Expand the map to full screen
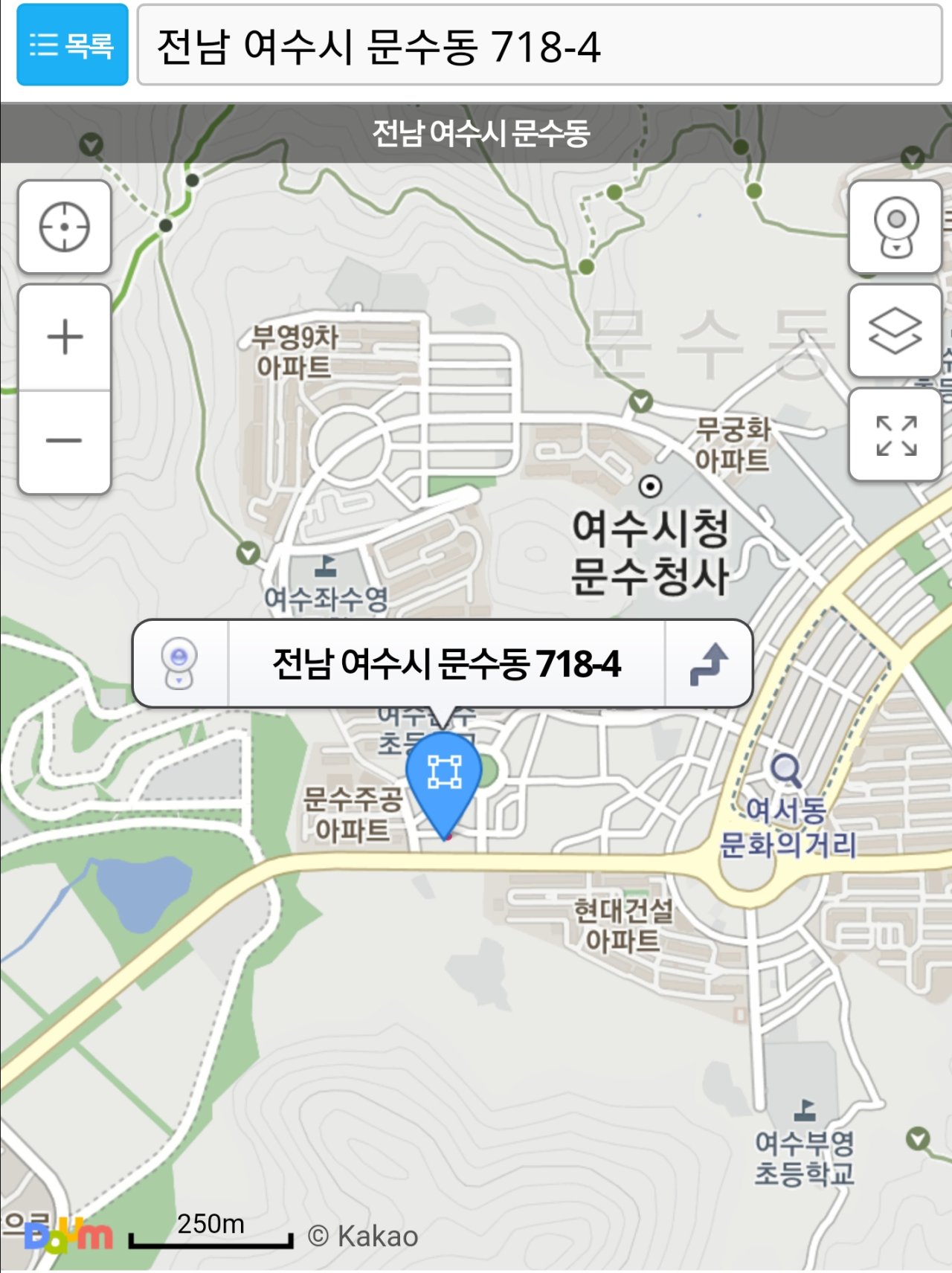952x1273 pixels. [x=895, y=435]
